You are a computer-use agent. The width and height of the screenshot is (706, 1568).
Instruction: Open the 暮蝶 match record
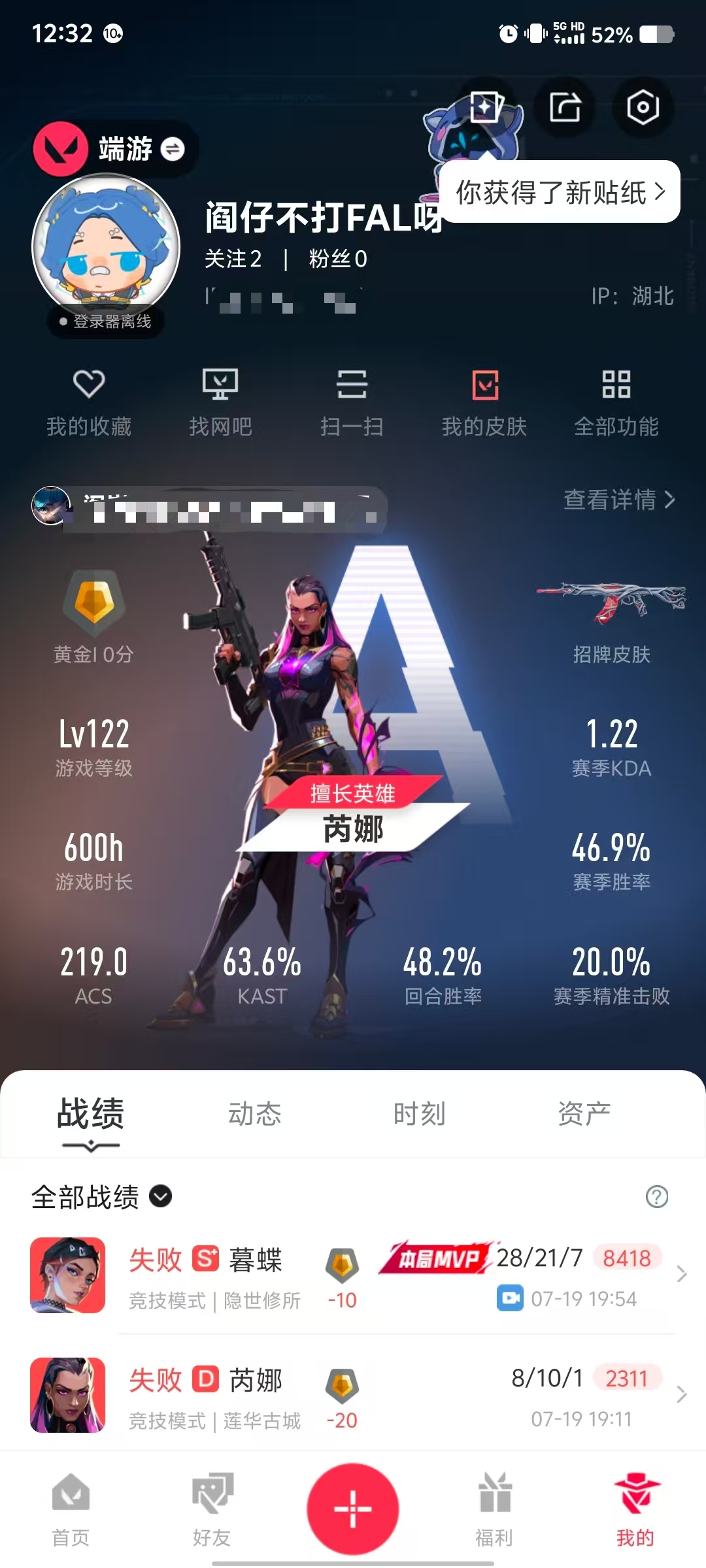pyautogui.click(x=353, y=1275)
